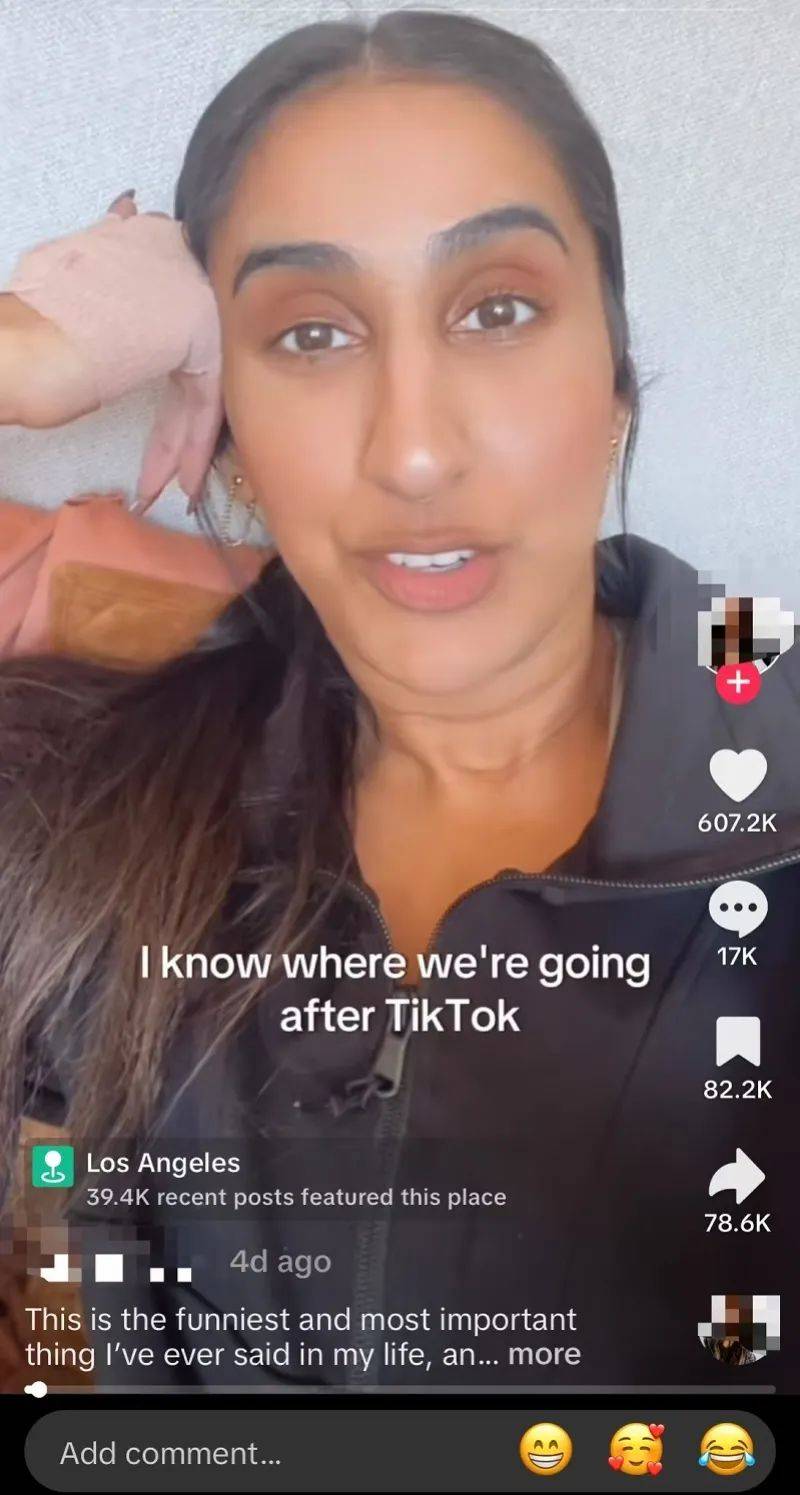Expand the caption by tapping more
This screenshot has height=1495, width=800.
coord(544,1355)
